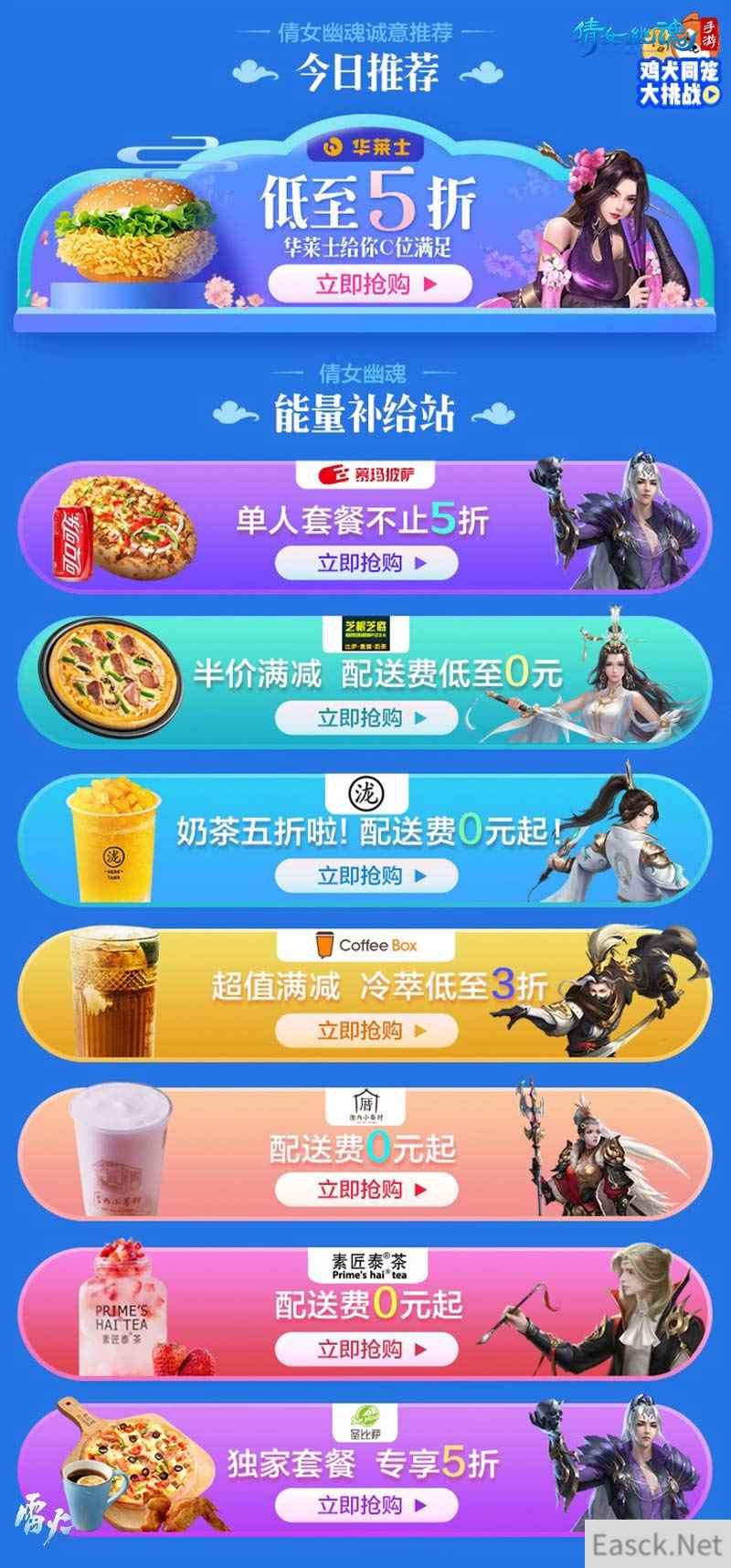Open the 鸡犬同笼大挑战 game challenge
This screenshot has width=731, height=1568.
[678, 82]
